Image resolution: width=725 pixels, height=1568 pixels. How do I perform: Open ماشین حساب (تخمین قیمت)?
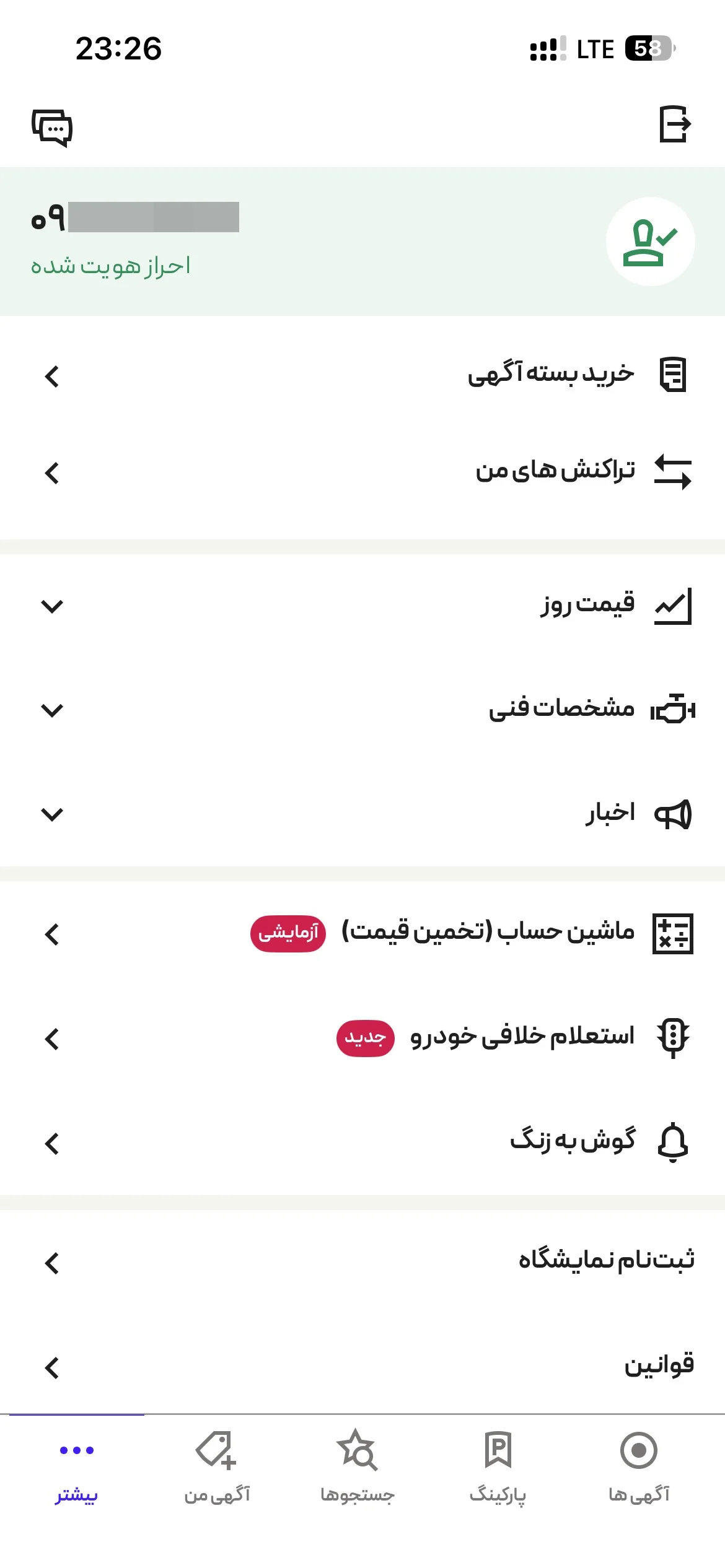[x=362, y=933]
